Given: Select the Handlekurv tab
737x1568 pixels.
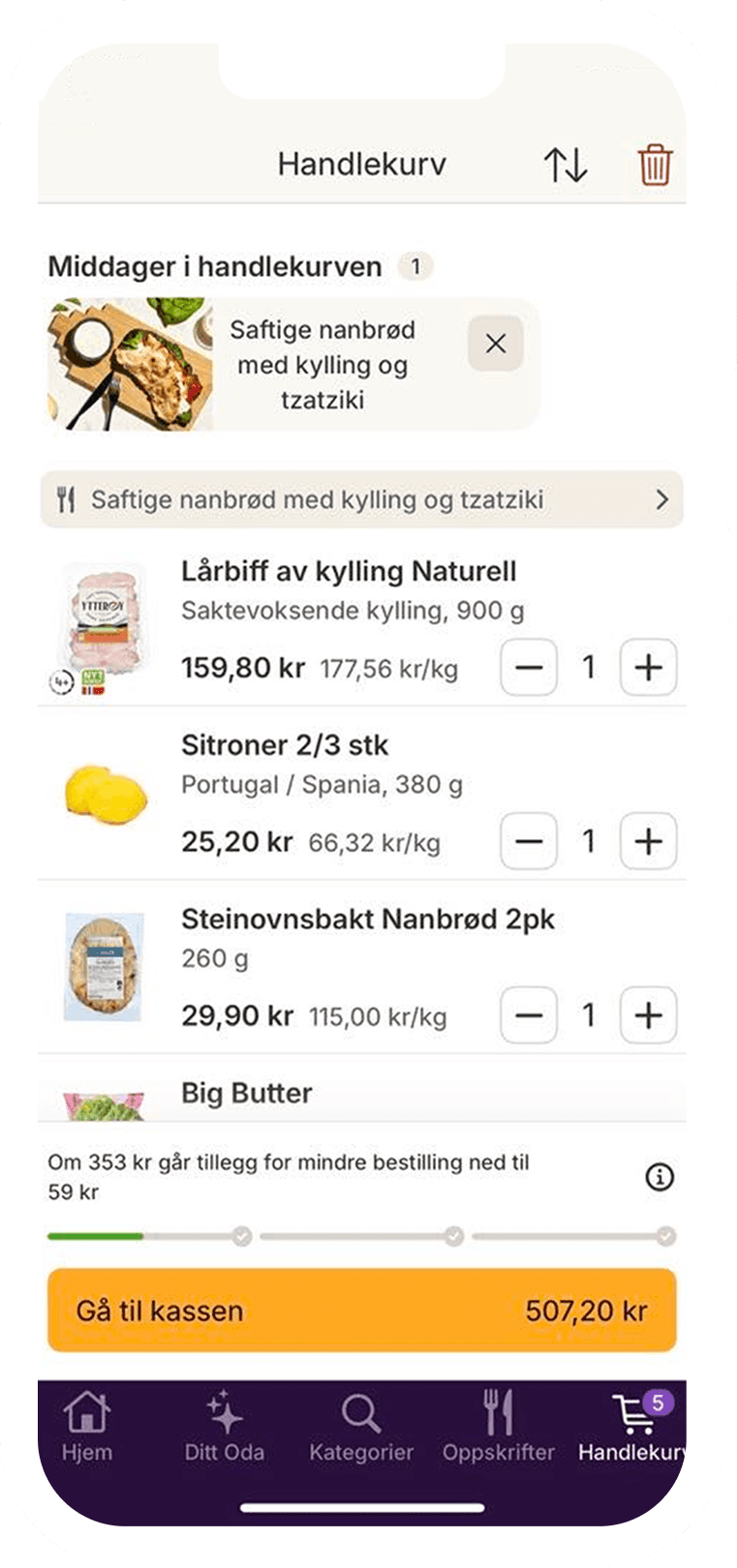Looking at the screenshot, I should click(x=634, y=1425).
